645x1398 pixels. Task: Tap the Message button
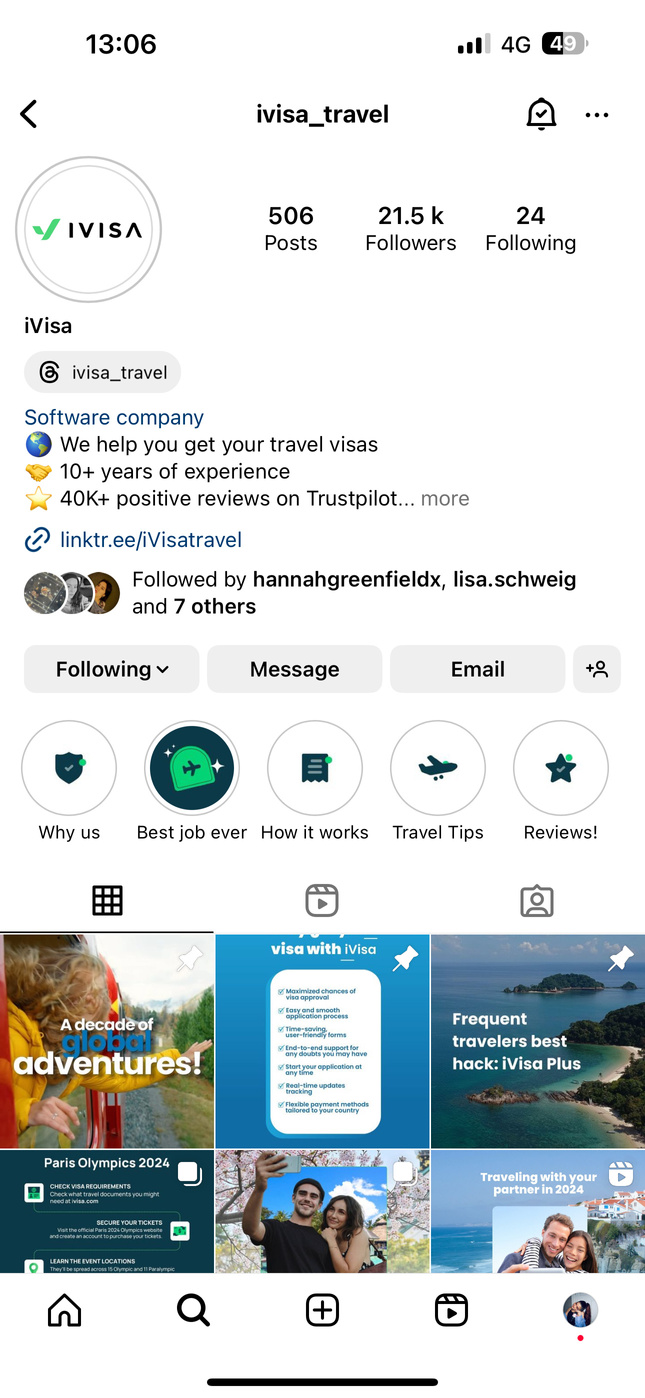click(x=294, y=669)
